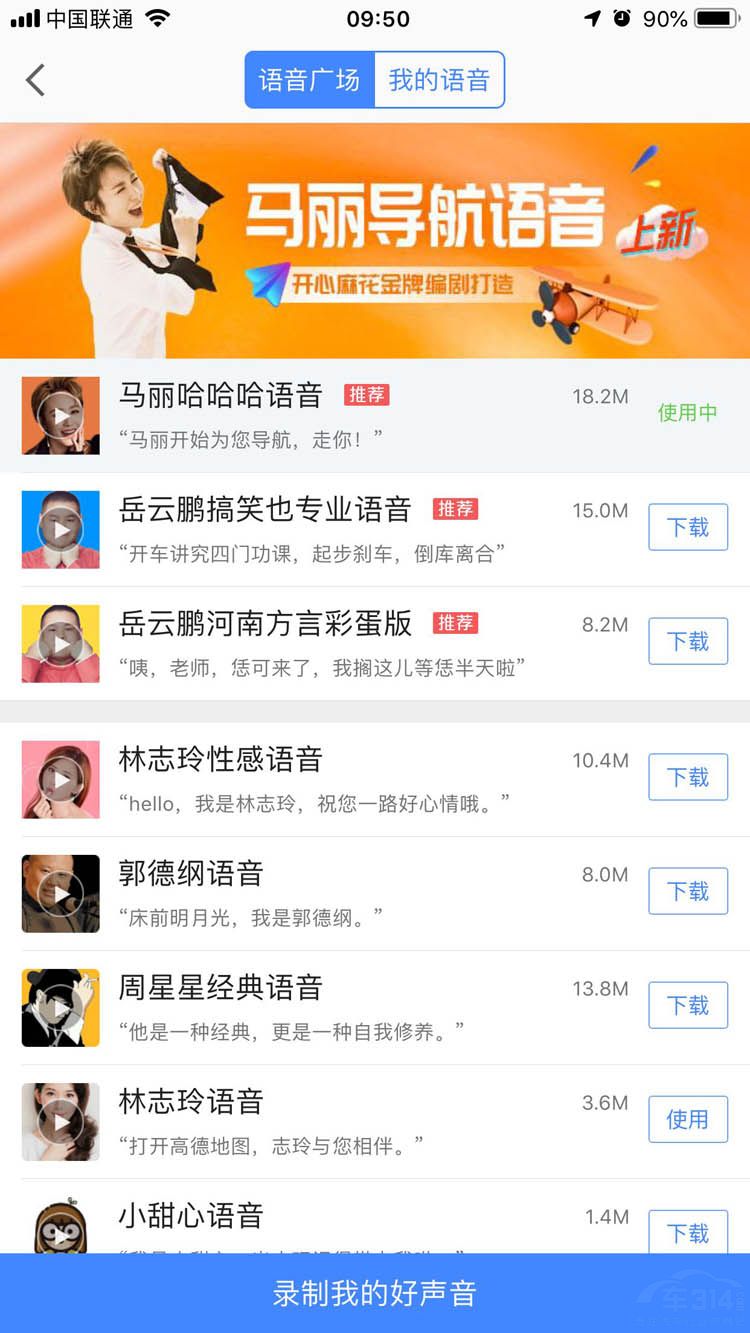The height and width of the screenshot is (1333, 750).
Task: Download 岳云鹏河南方言彩蛋版
Action: [688, 641]
